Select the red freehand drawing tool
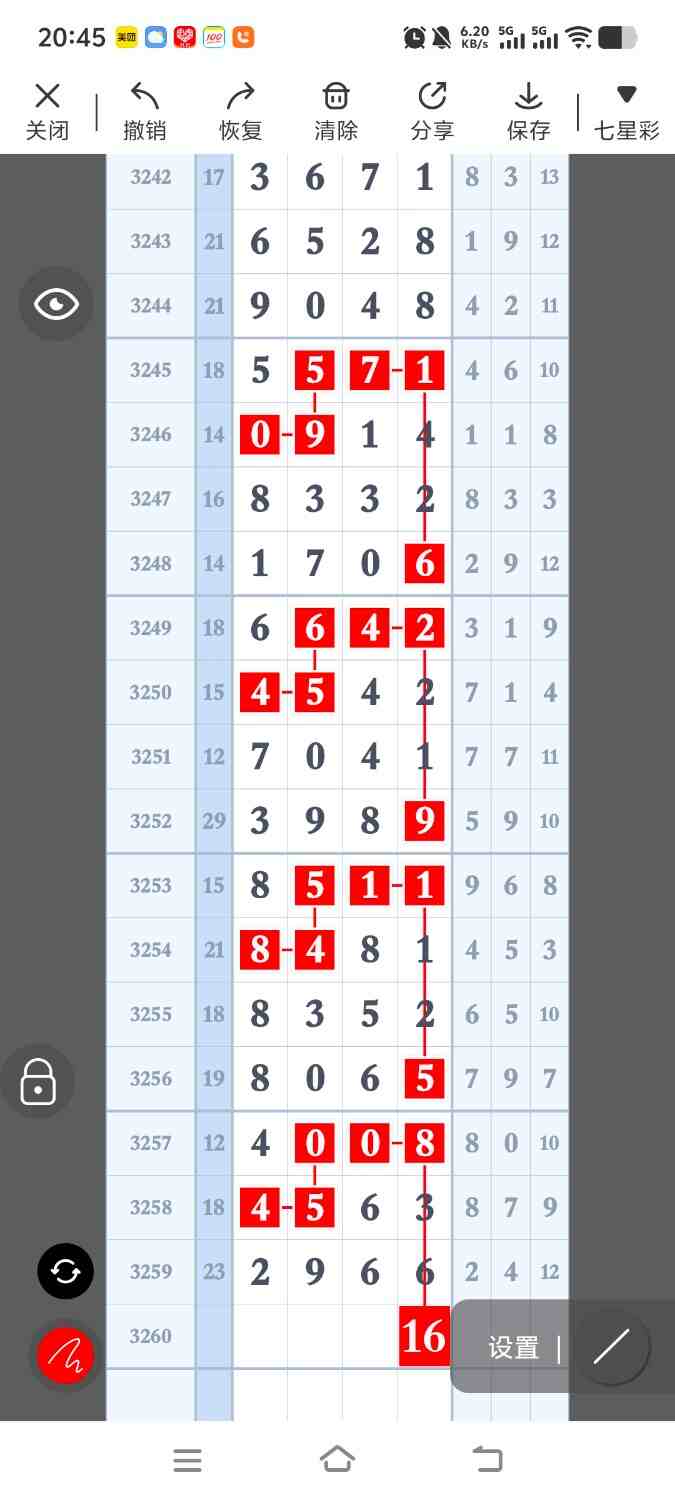 [66, 1356]
